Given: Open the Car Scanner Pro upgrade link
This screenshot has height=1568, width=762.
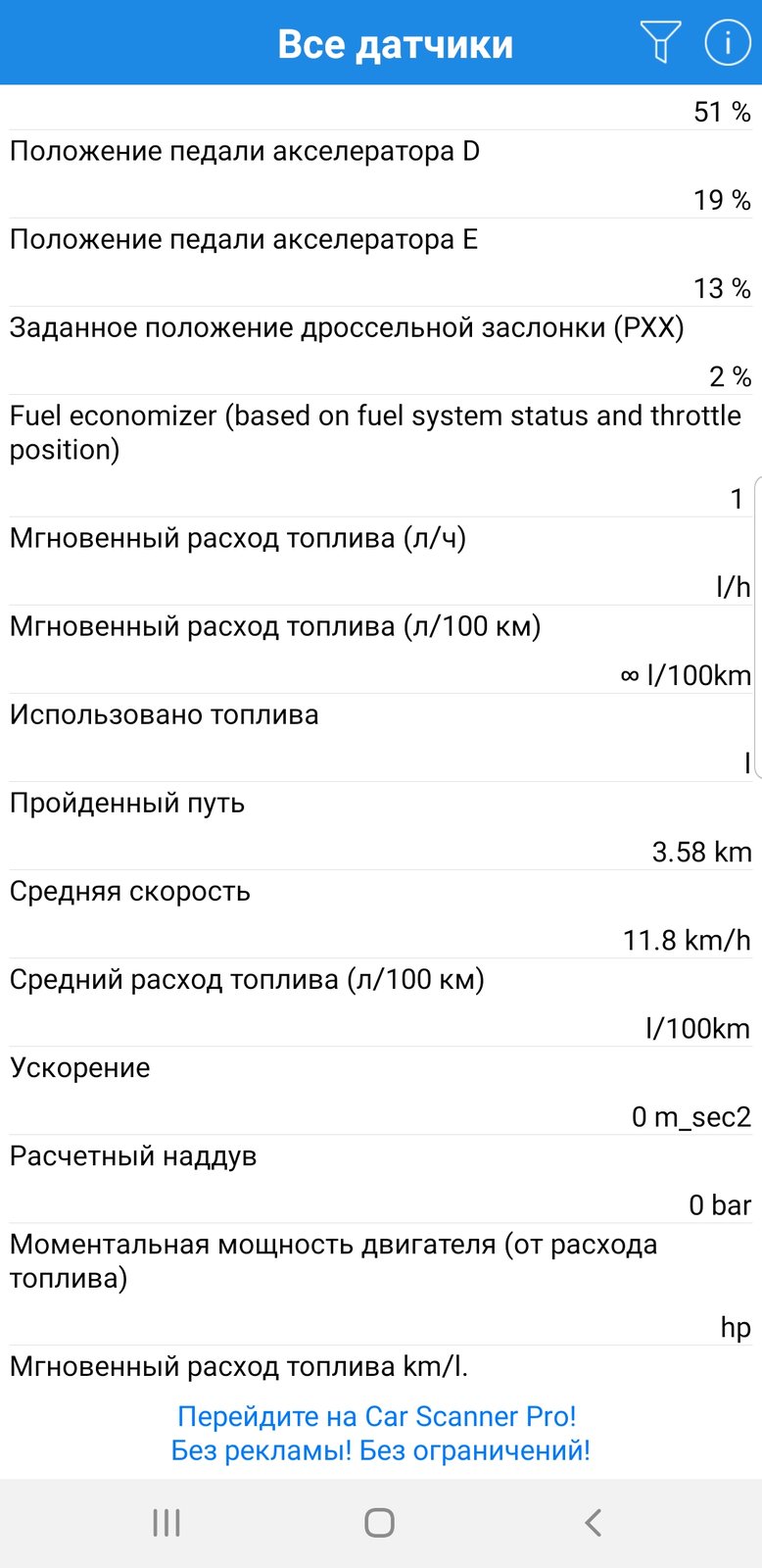Looking at the screenshot, I should [x=381, y=1433].
